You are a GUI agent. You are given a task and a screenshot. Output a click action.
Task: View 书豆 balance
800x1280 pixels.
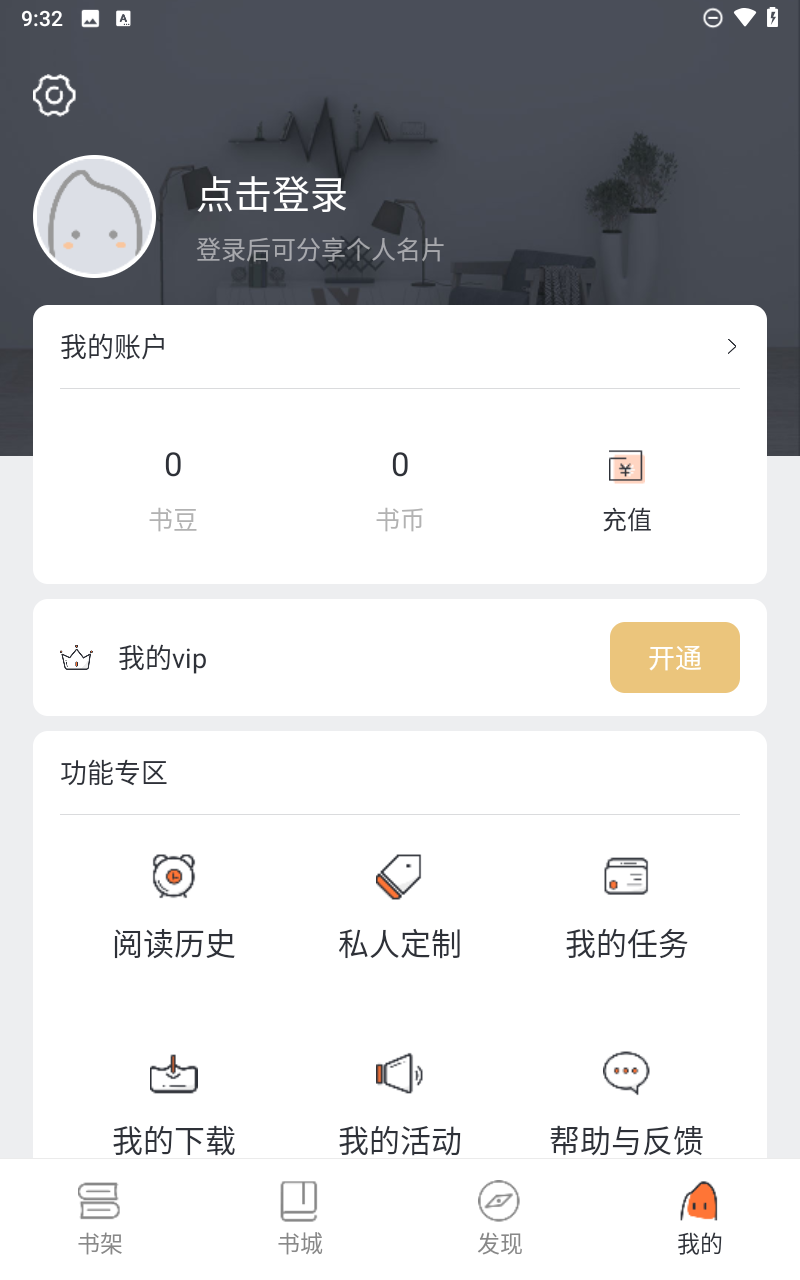click(x=173, y=490)
